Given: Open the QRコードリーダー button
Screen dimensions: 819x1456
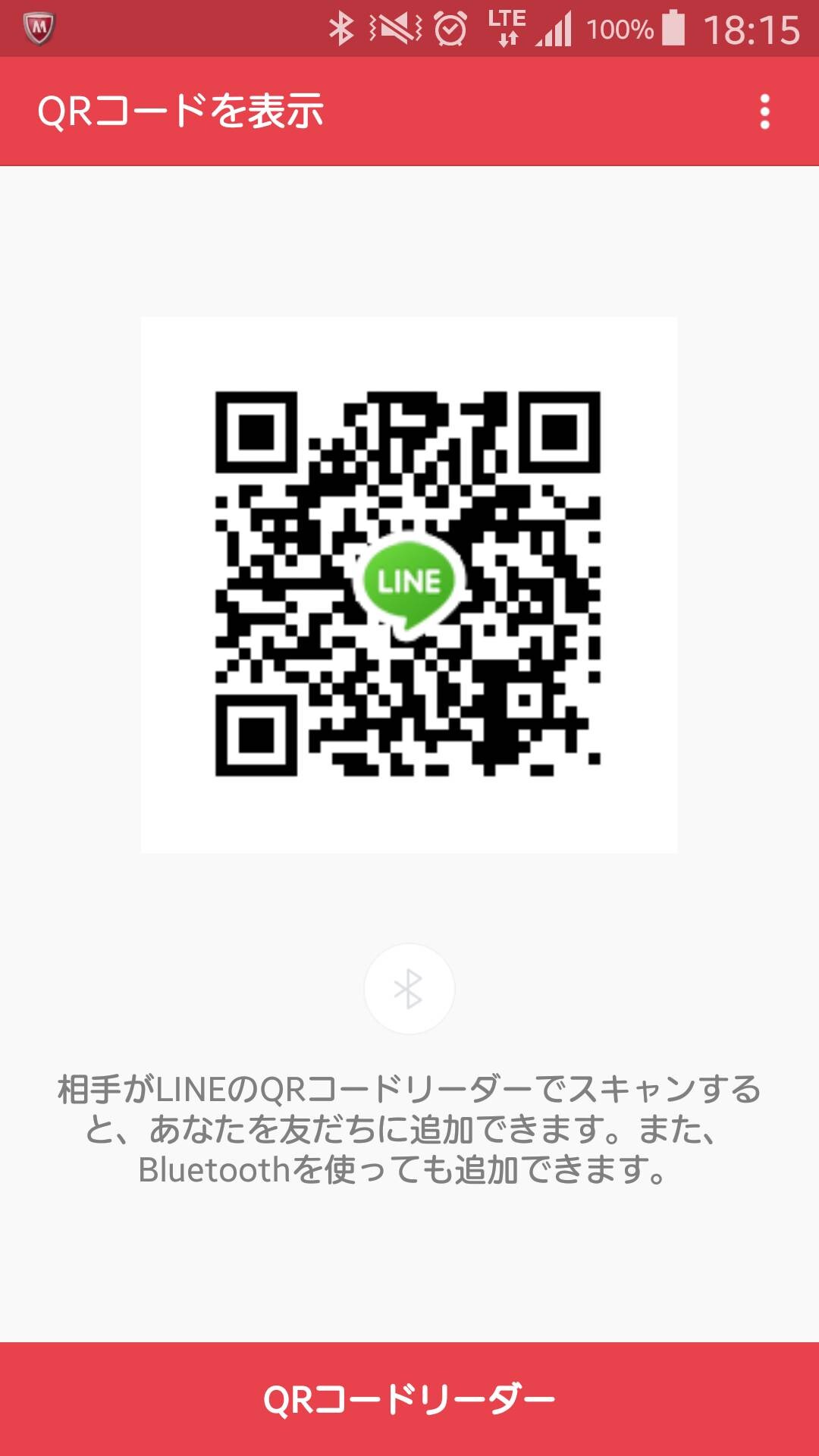Looking at the screenshot, I should click(409, 1399).
